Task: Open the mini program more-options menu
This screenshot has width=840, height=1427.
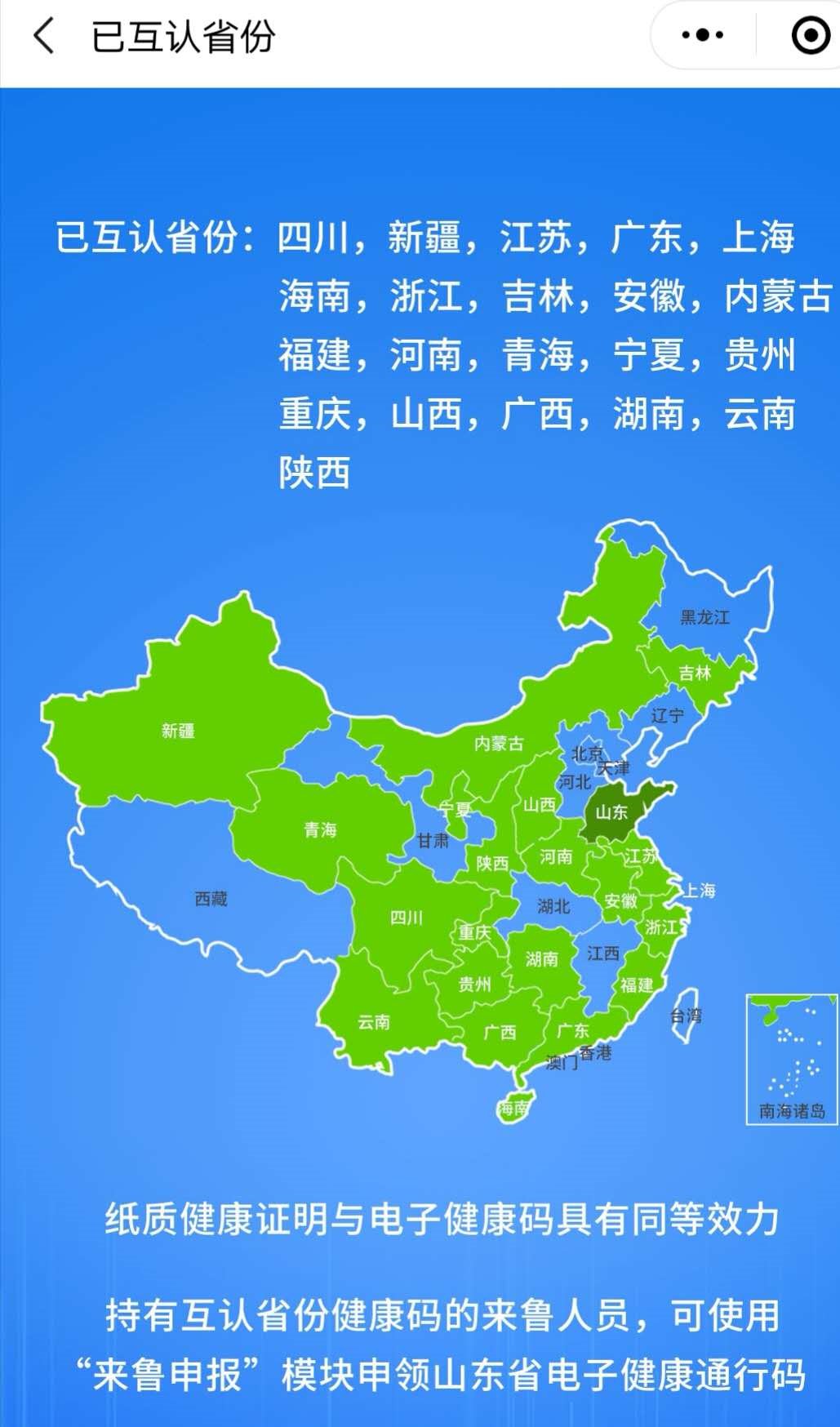Action: click(x=702, y=35)
